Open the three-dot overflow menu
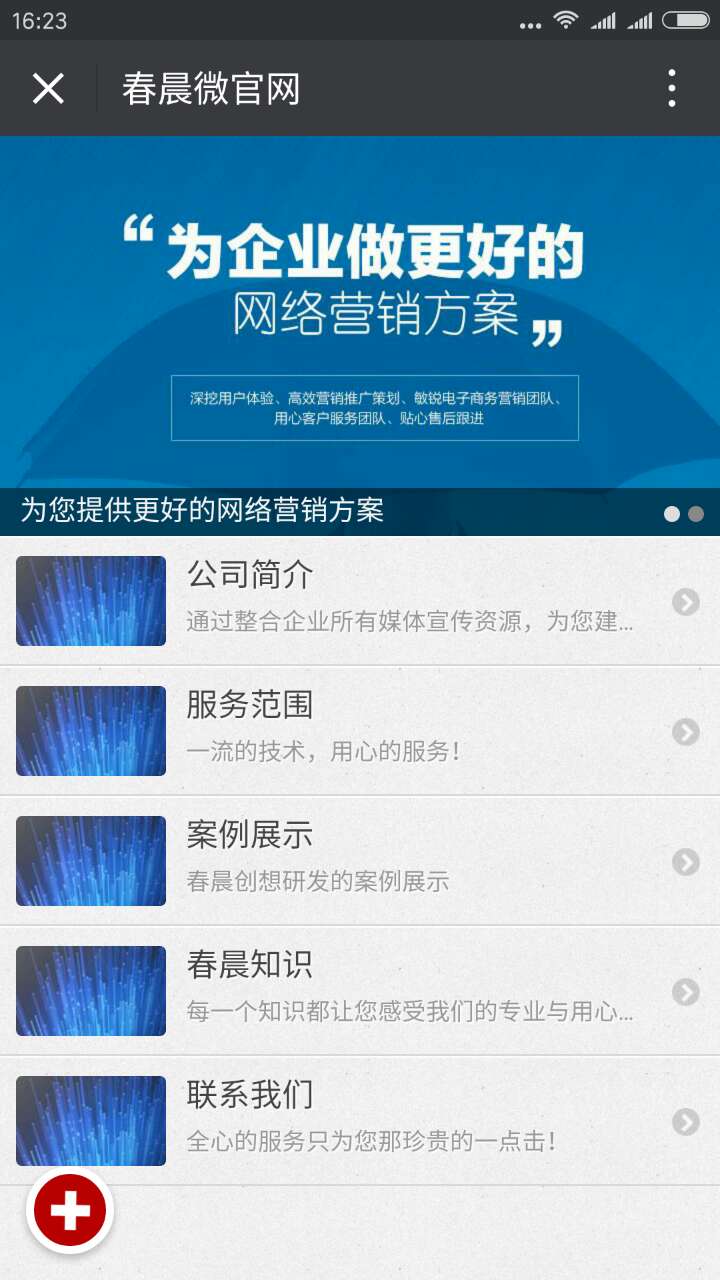This screenshot has width=720, height=1280. pos(671,89)
